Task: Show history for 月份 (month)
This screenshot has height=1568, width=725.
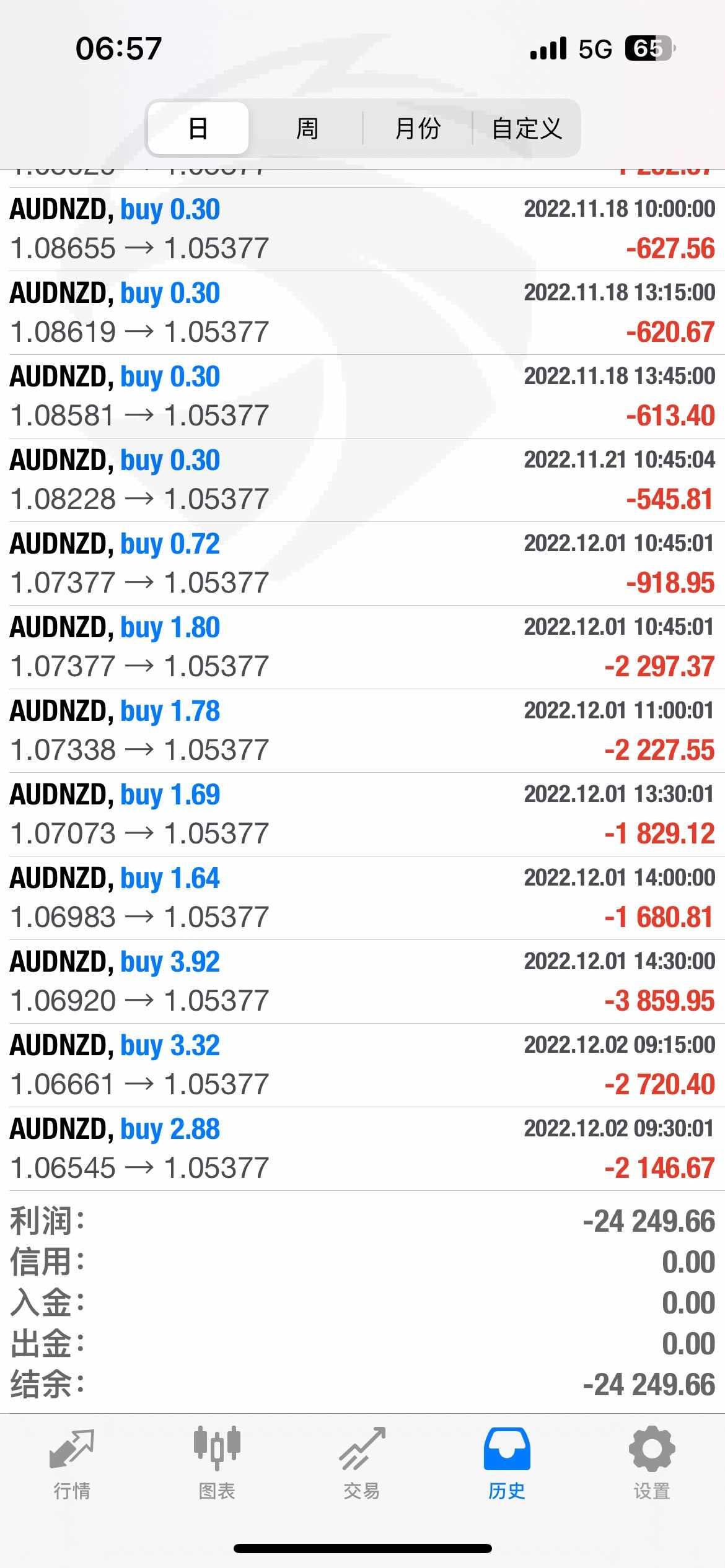Action: 418,129
